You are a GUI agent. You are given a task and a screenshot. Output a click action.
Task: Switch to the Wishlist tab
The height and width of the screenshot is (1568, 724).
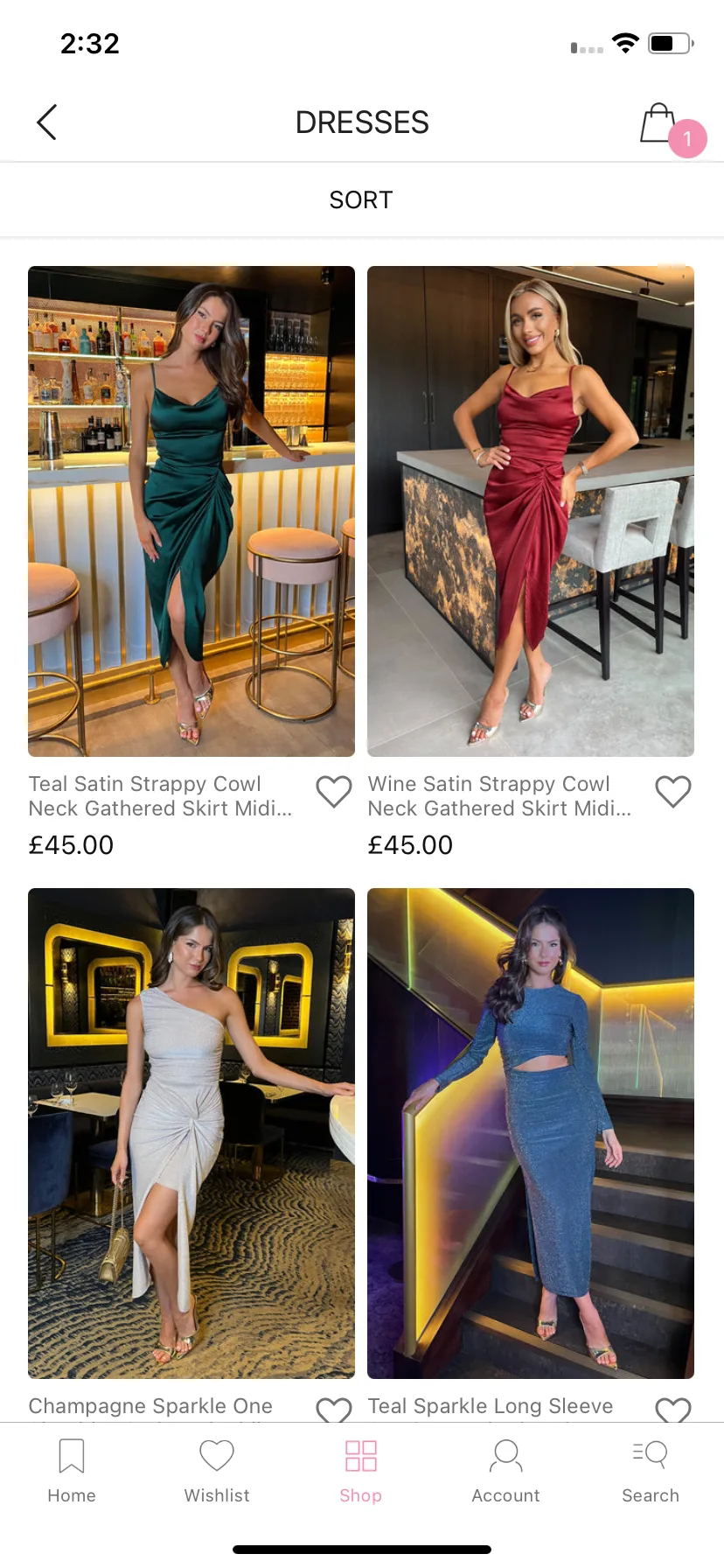click(217, 1470)
